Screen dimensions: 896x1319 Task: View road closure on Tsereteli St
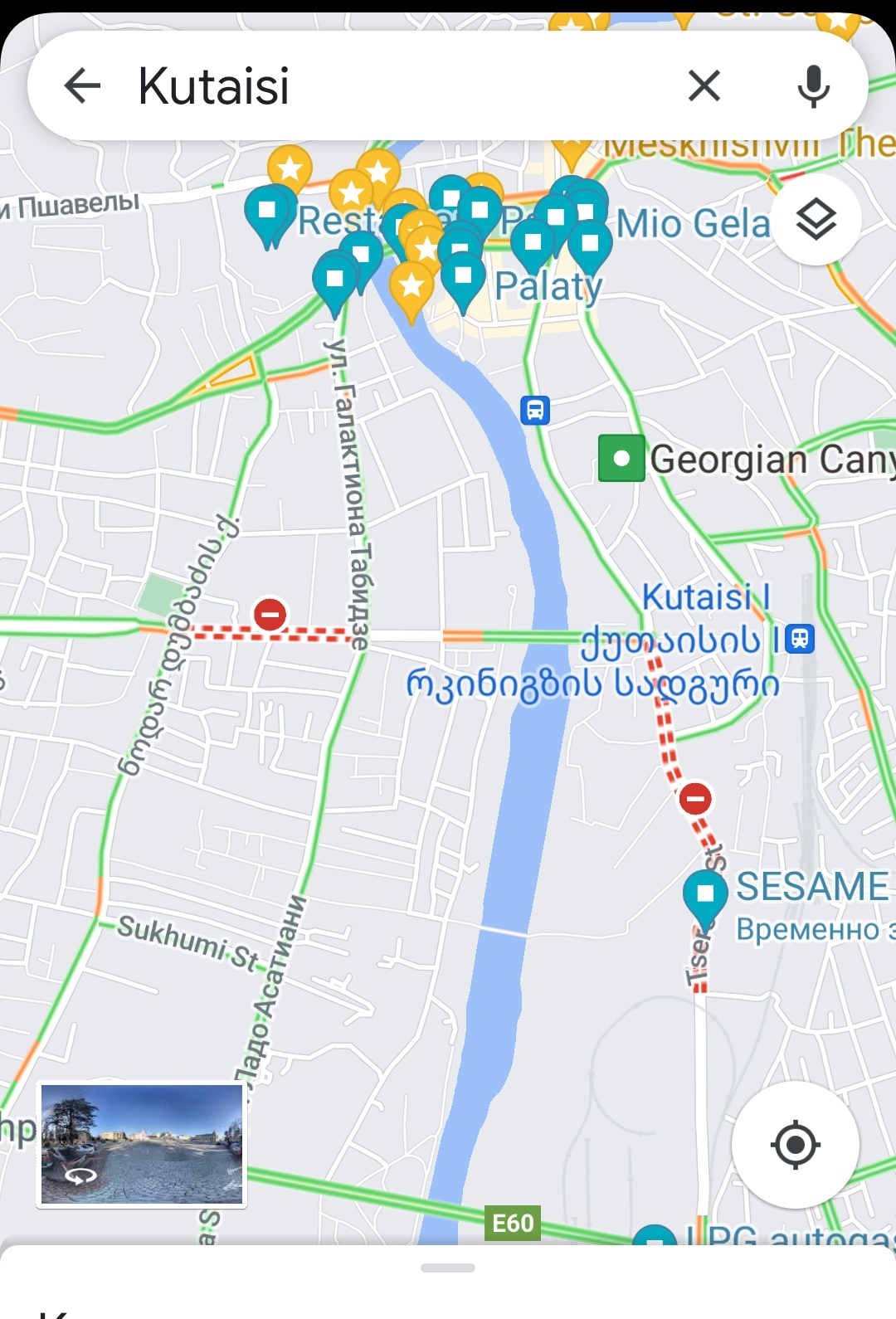695,799
